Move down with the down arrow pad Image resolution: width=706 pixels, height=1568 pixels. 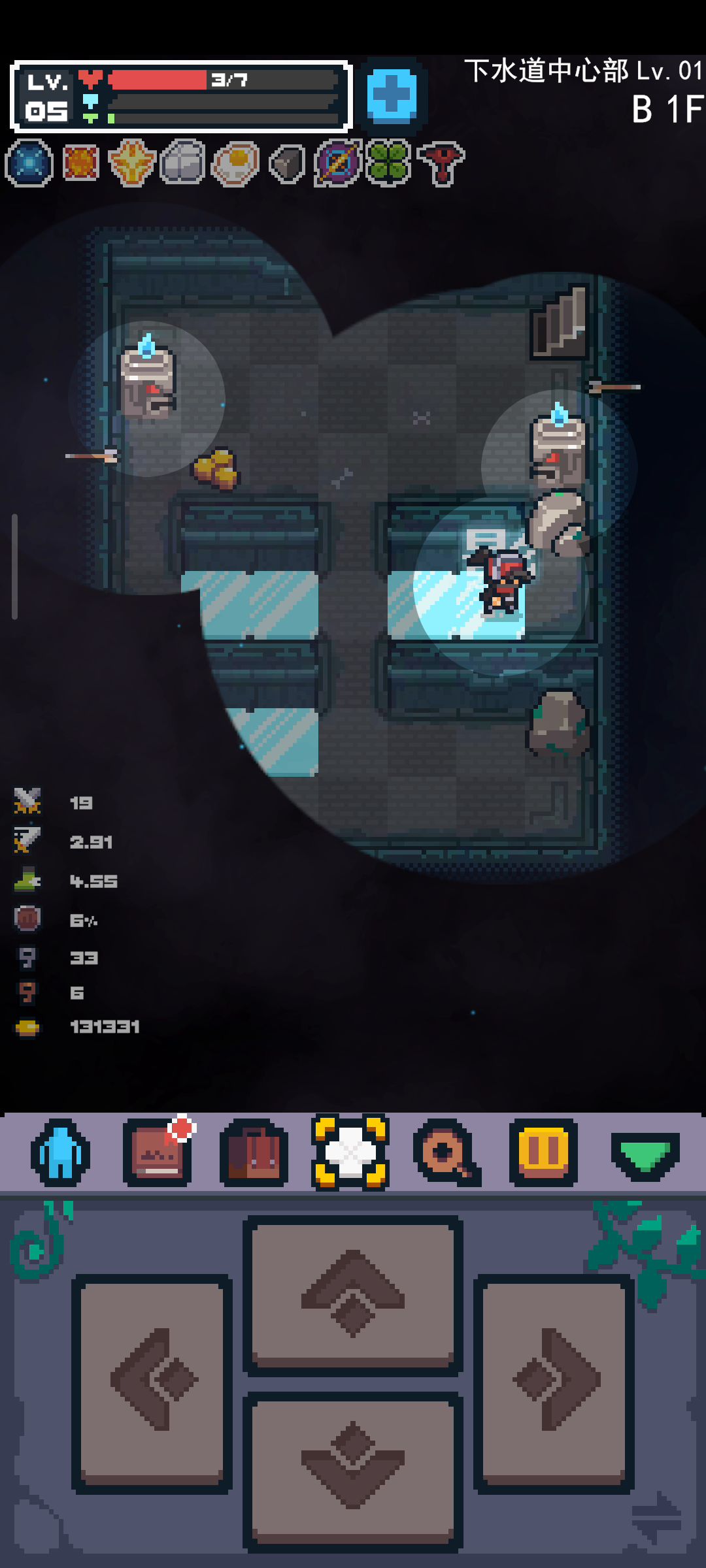353,1470
